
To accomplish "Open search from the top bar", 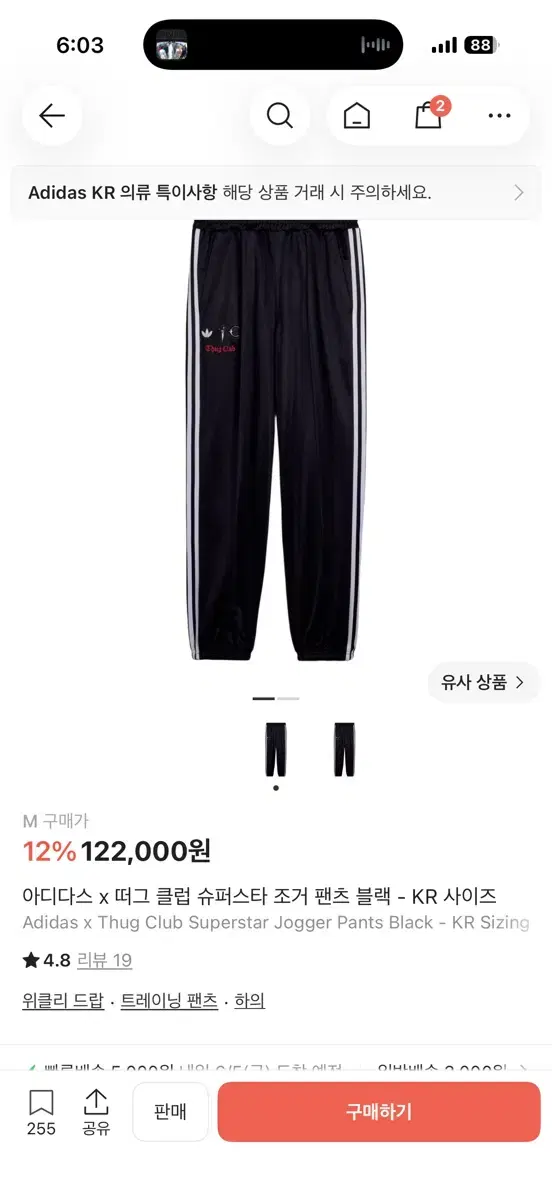I will pyautogui.click(x=280, y=116).
